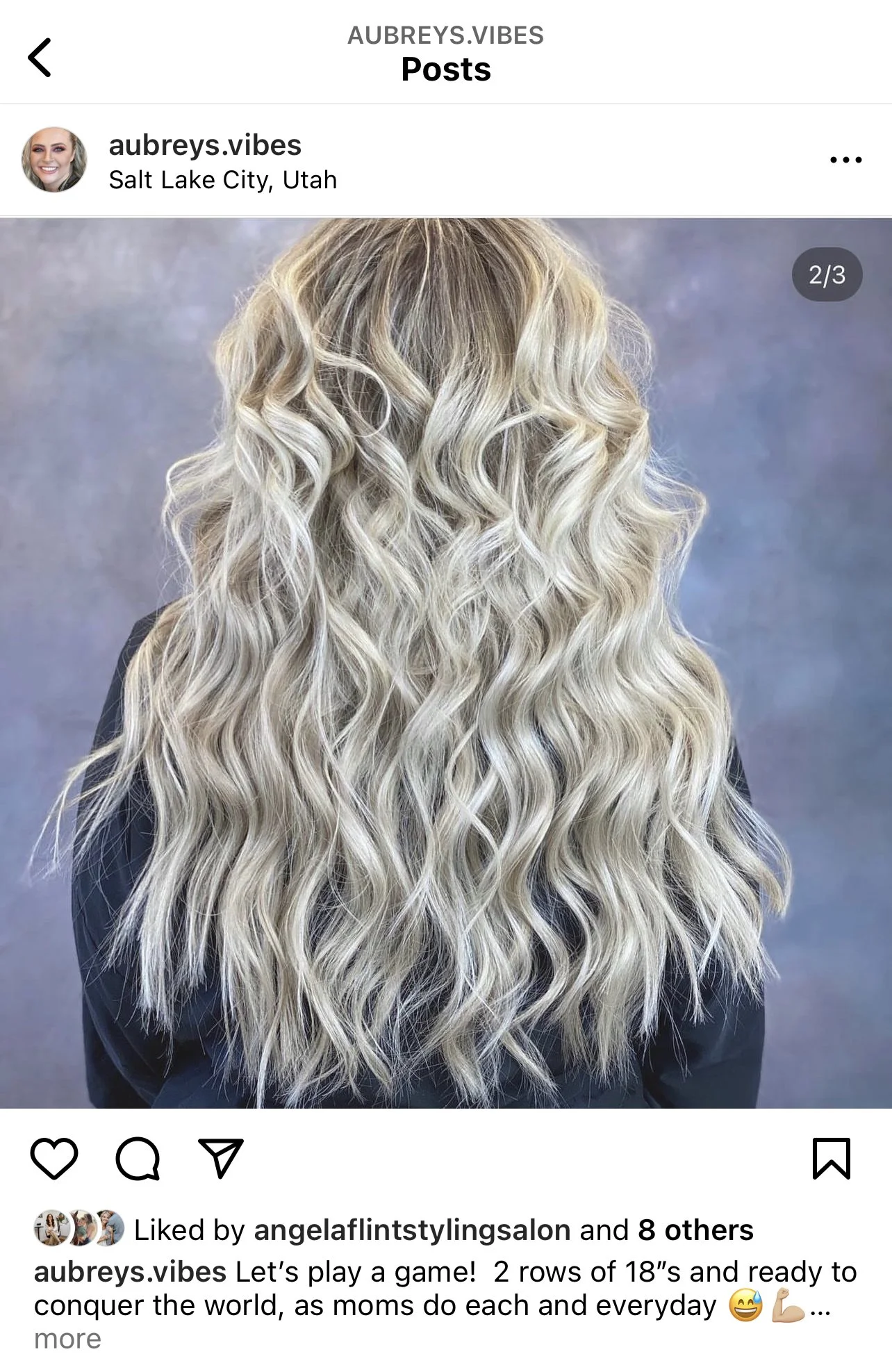Viewport: 892px width, 1372px height.
Task: Tap the hair photo in the post
Action: point(446,663)
